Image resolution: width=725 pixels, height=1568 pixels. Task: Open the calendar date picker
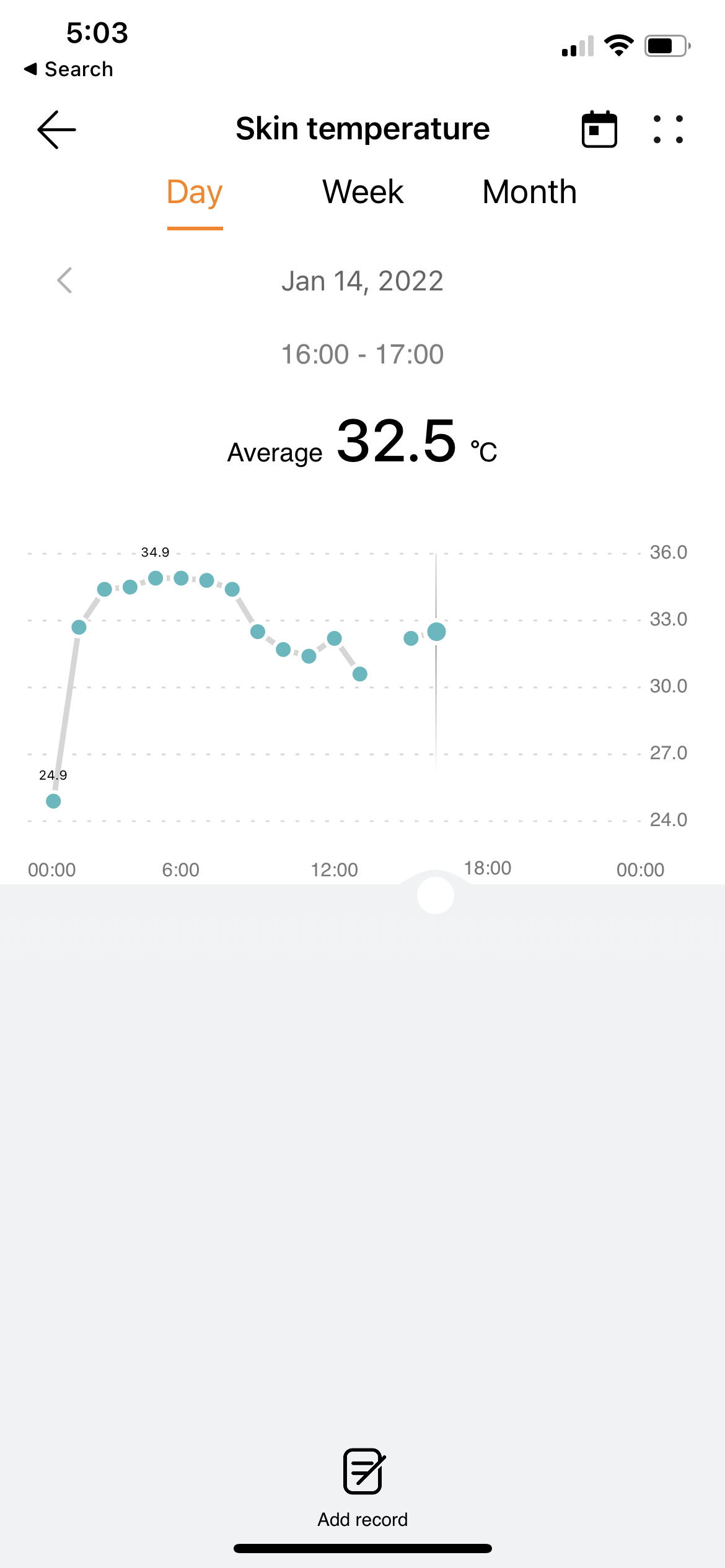click(599, 129)
